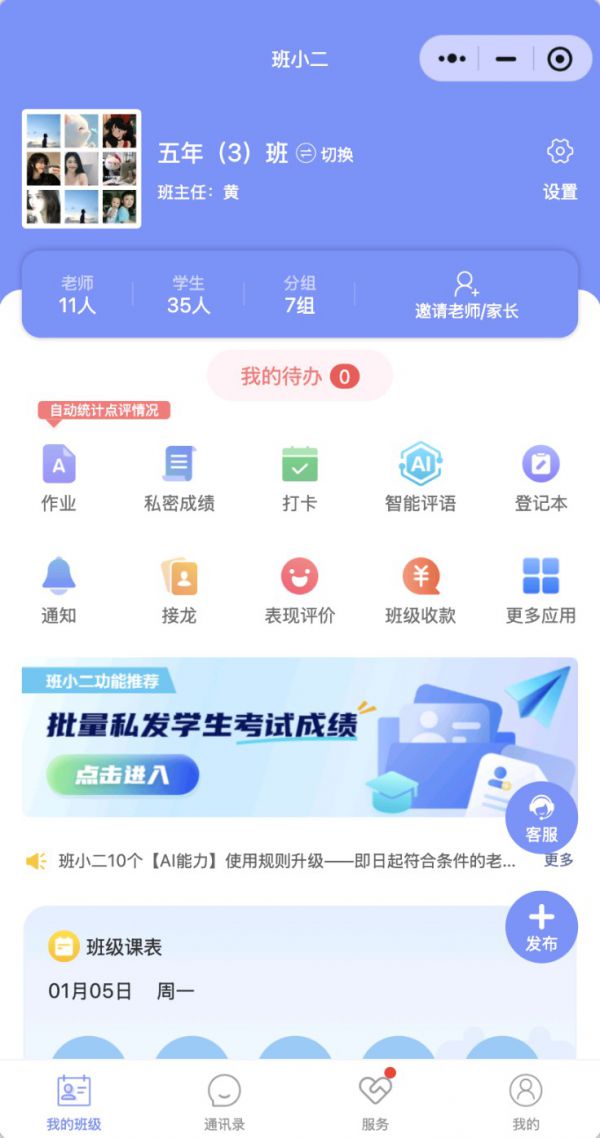
Task: Open 更多应用 more apps
Action: 541,590
